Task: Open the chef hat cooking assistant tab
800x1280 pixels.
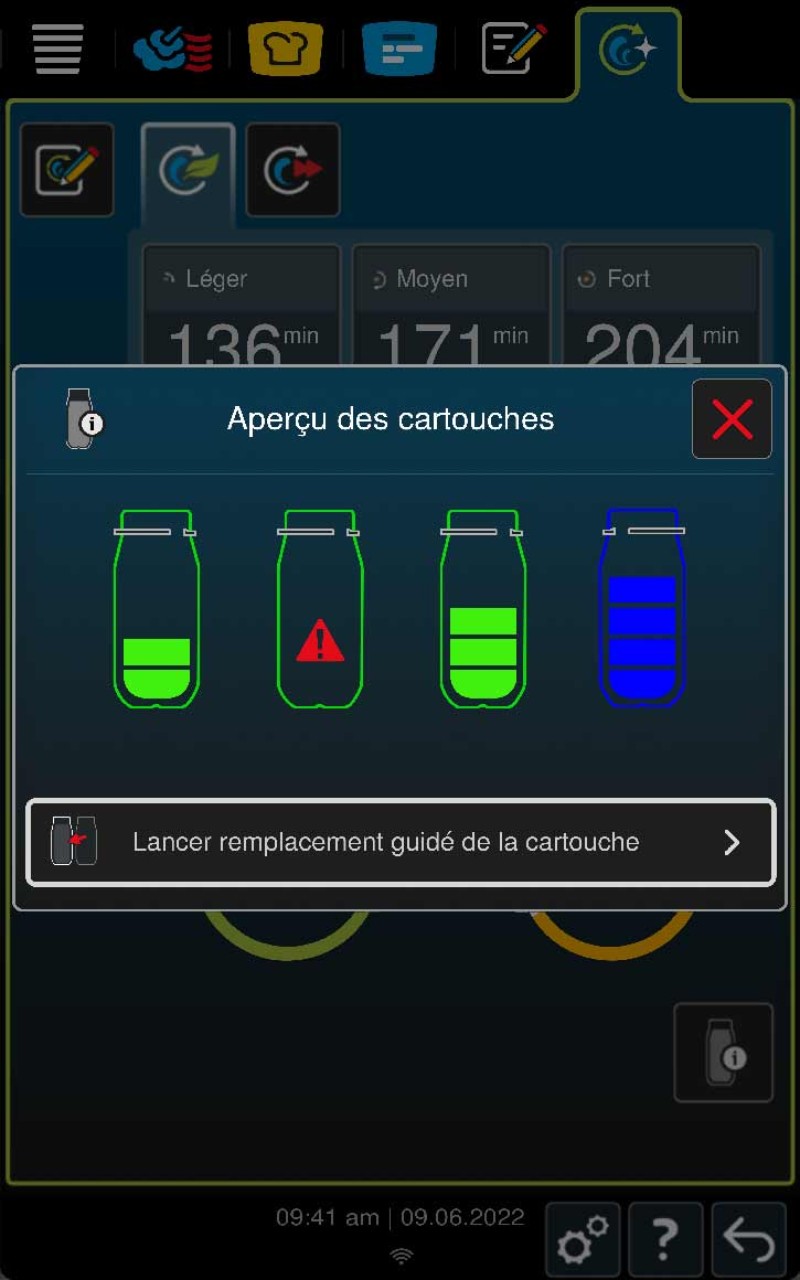Action: (285, 49)
